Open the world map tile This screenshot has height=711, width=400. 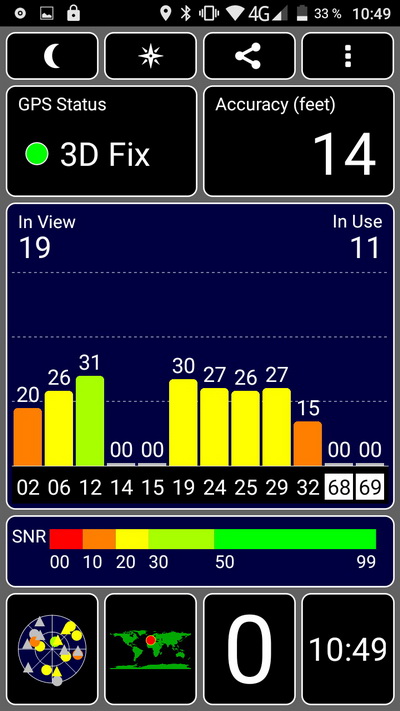(x=151, y=649)
